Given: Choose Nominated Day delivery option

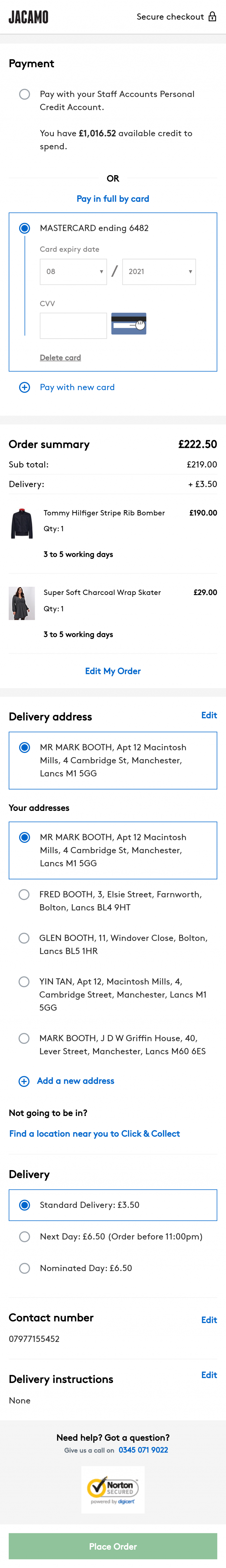Looking at the screenshot, I should pos(24,1268).
